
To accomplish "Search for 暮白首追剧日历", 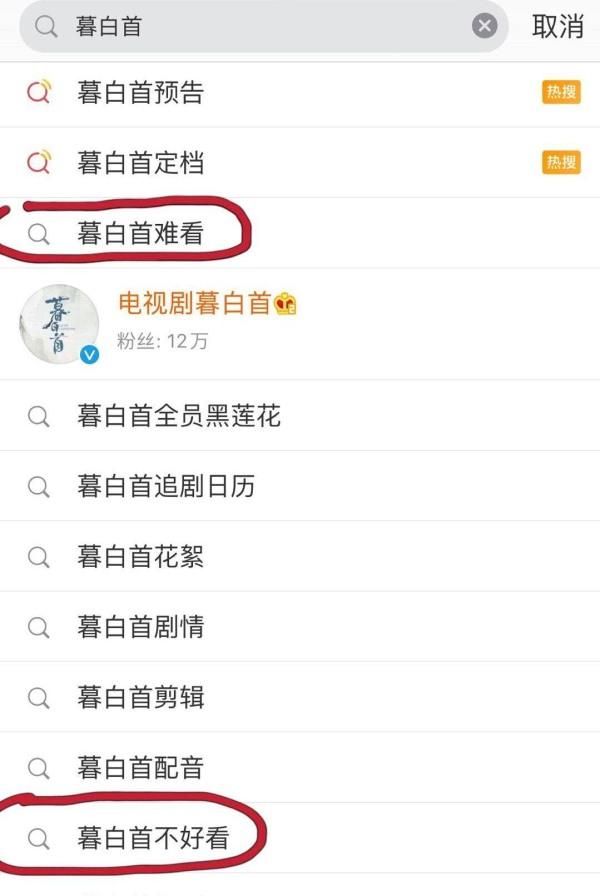I will 165,486.
